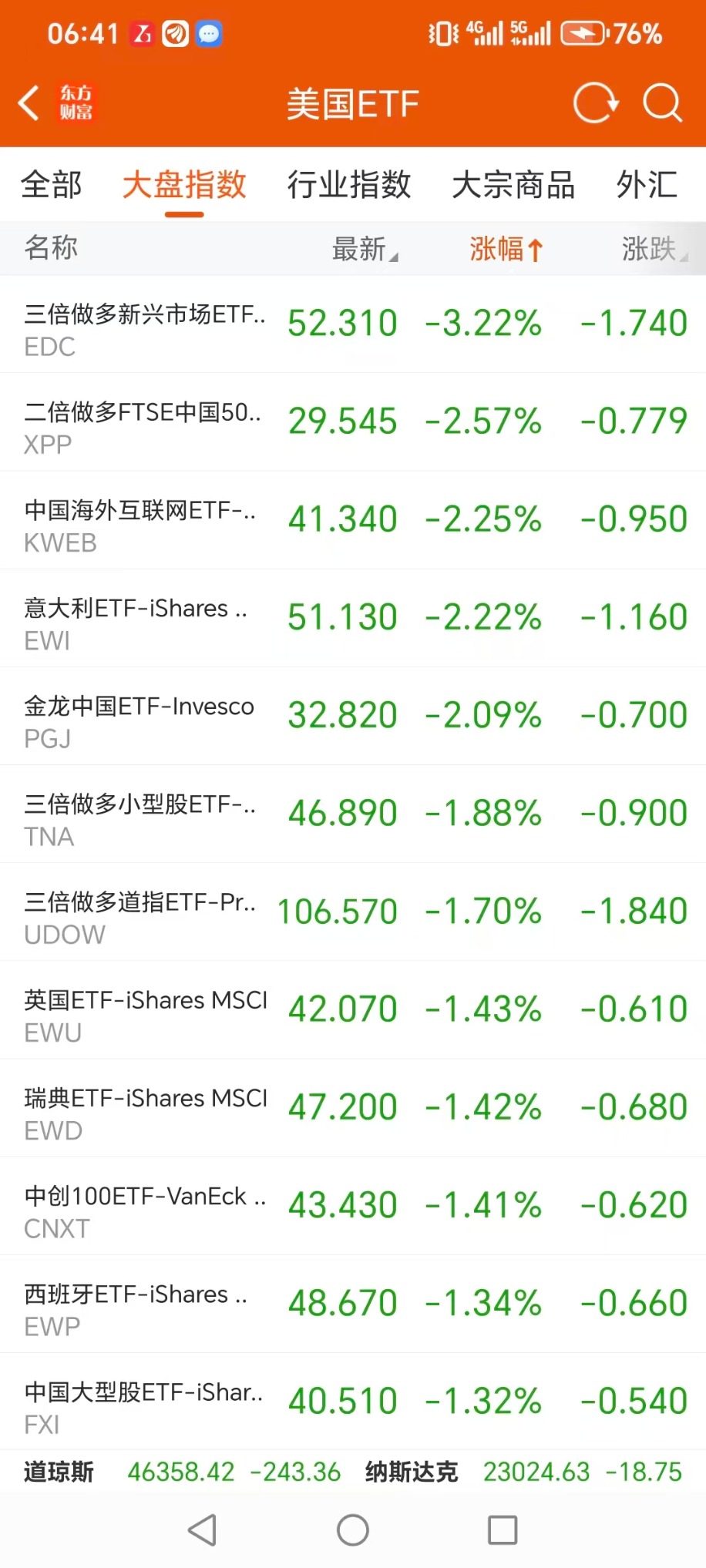Open the TNA small-cap ETF row
Screen dimensions: 706x1568
coord(353,814)
